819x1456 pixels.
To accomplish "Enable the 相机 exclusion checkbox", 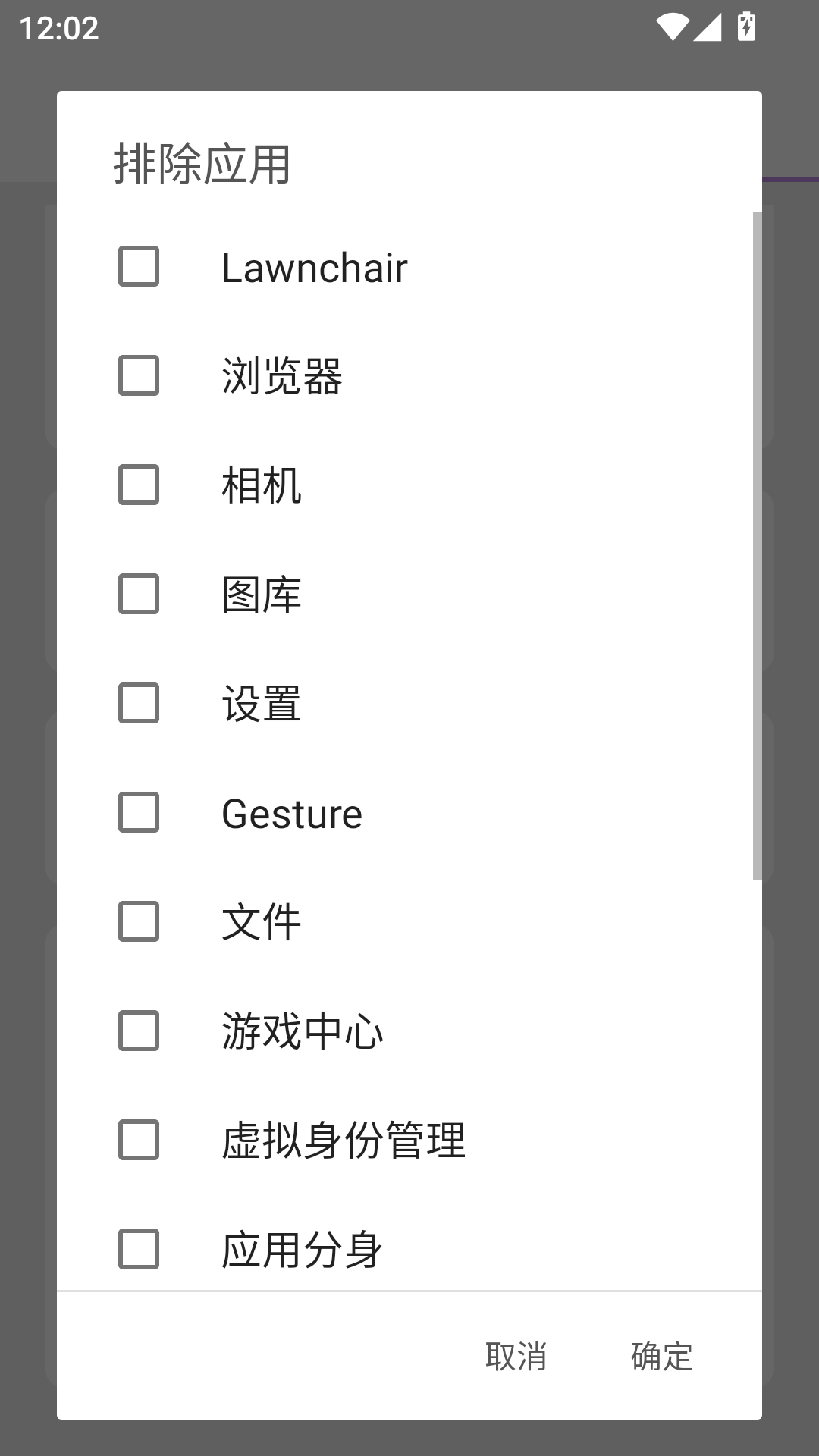I will pyautogui.click(x=138, y=485).
